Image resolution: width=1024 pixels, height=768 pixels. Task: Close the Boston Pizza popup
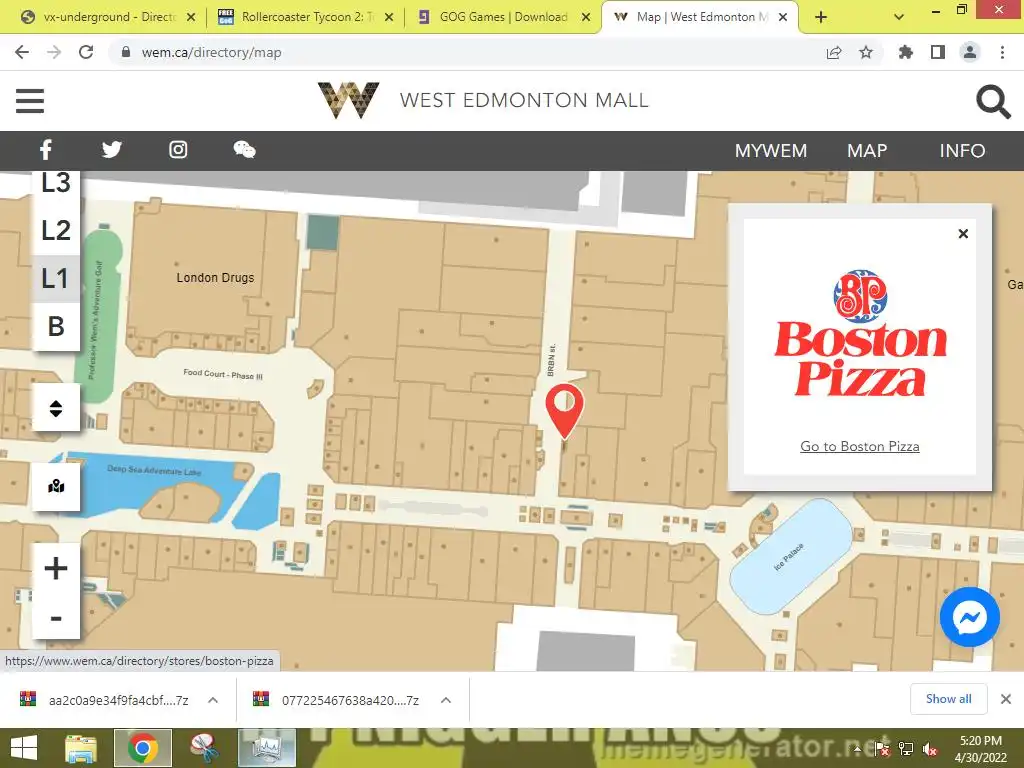963,234
